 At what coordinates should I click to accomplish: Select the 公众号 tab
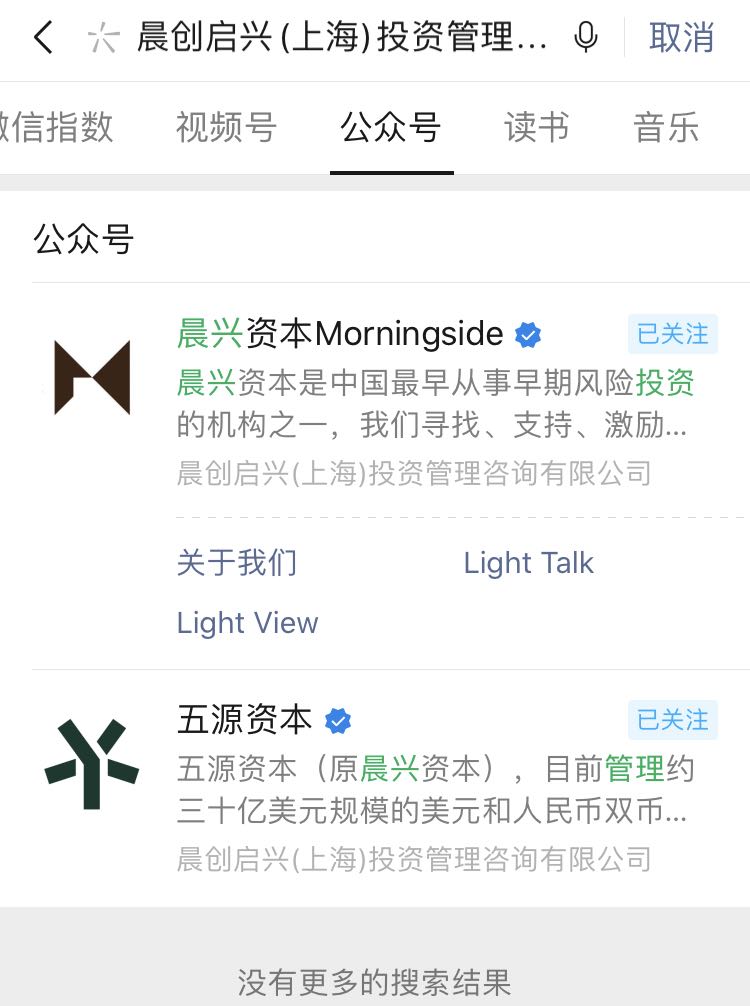[x=391, y=128]
